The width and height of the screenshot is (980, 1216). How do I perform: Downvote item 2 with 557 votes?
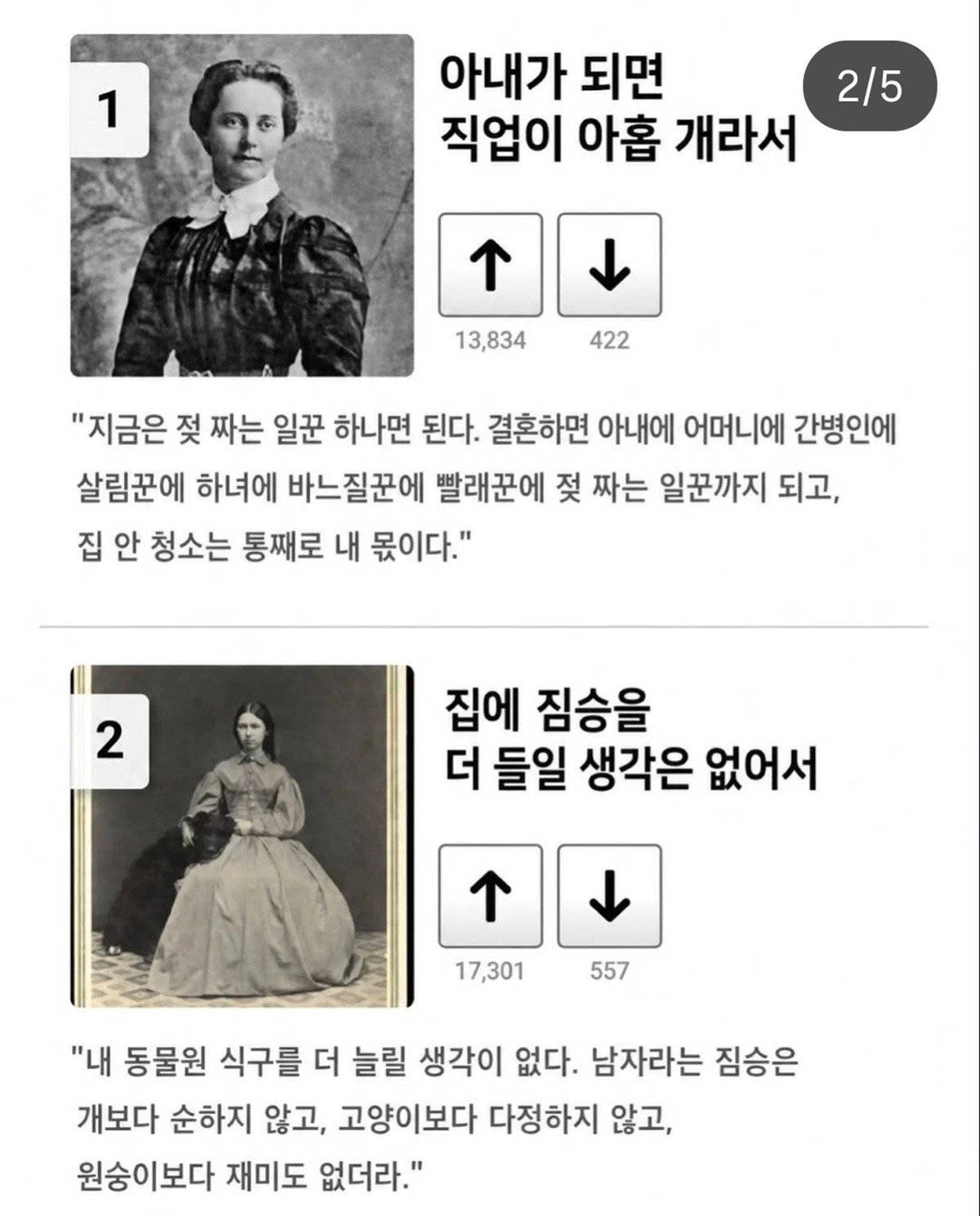609,896
